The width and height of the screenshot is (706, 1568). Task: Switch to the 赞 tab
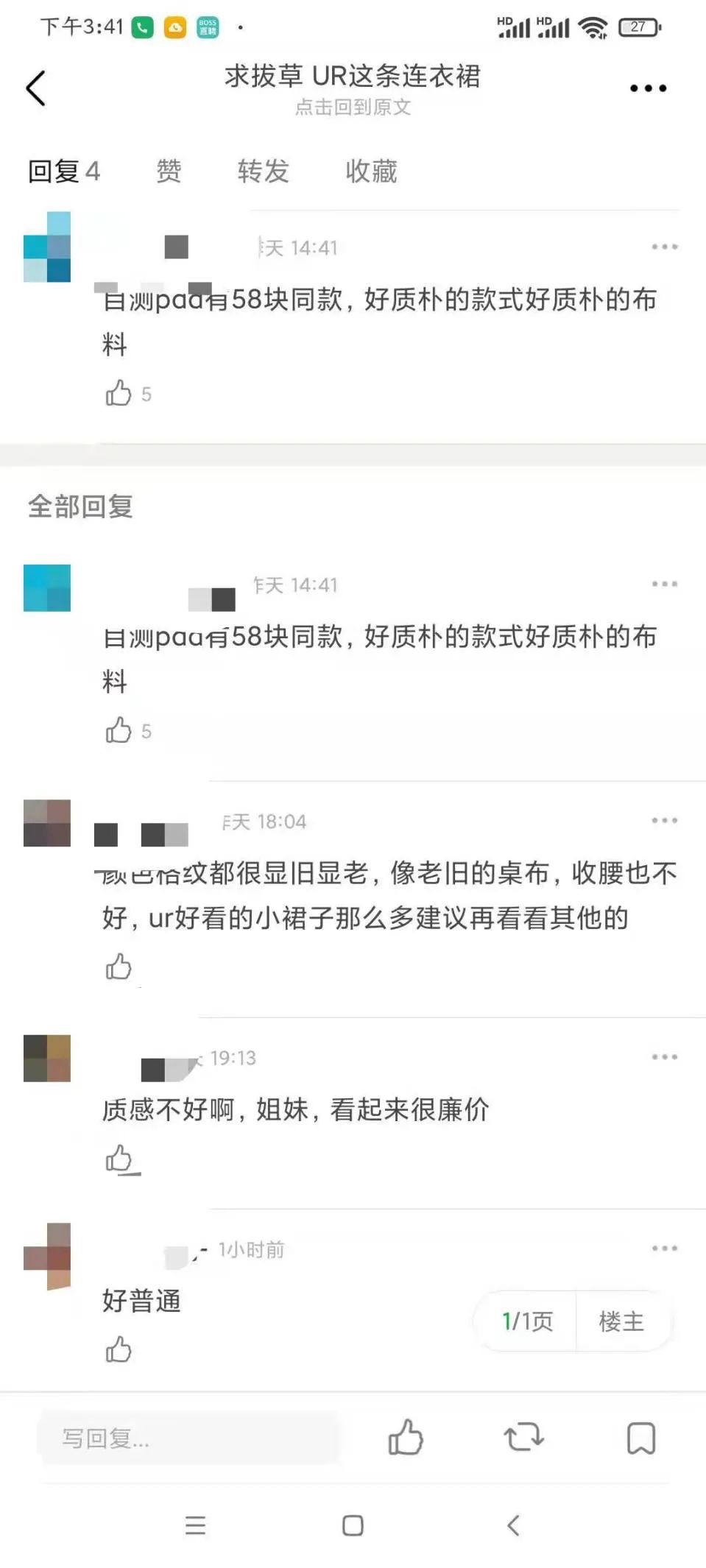169,172
